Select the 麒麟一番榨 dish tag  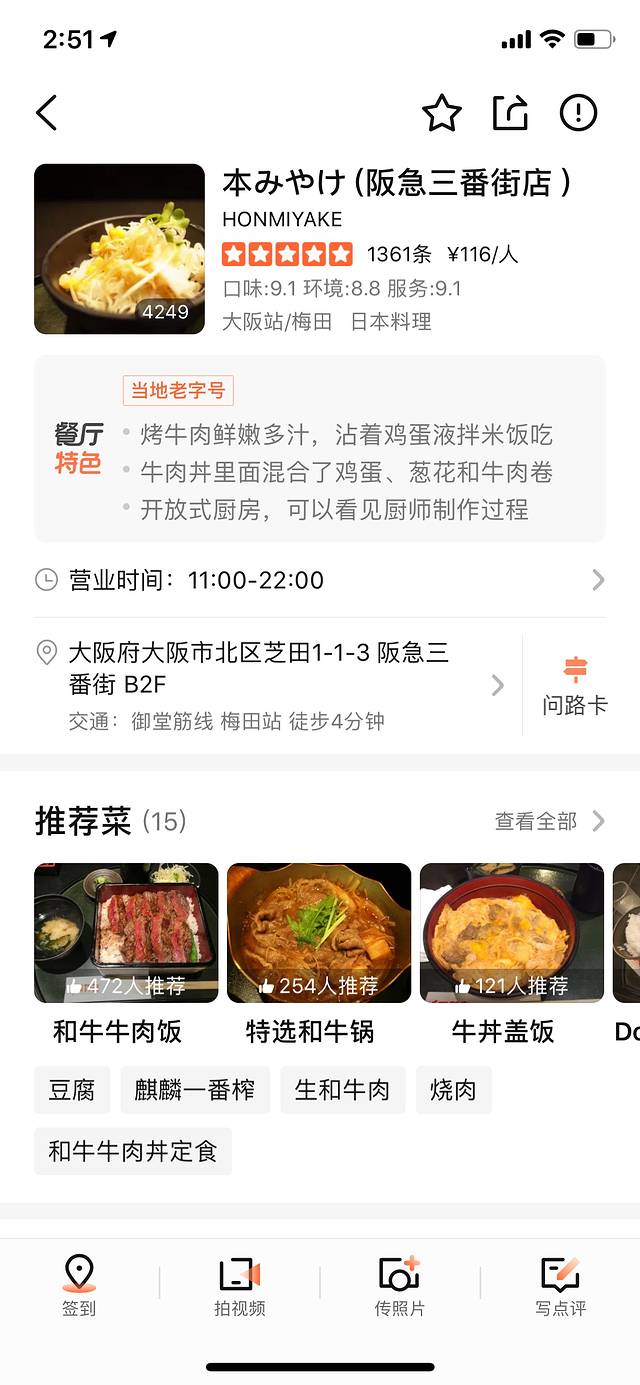pos(195,1090)
